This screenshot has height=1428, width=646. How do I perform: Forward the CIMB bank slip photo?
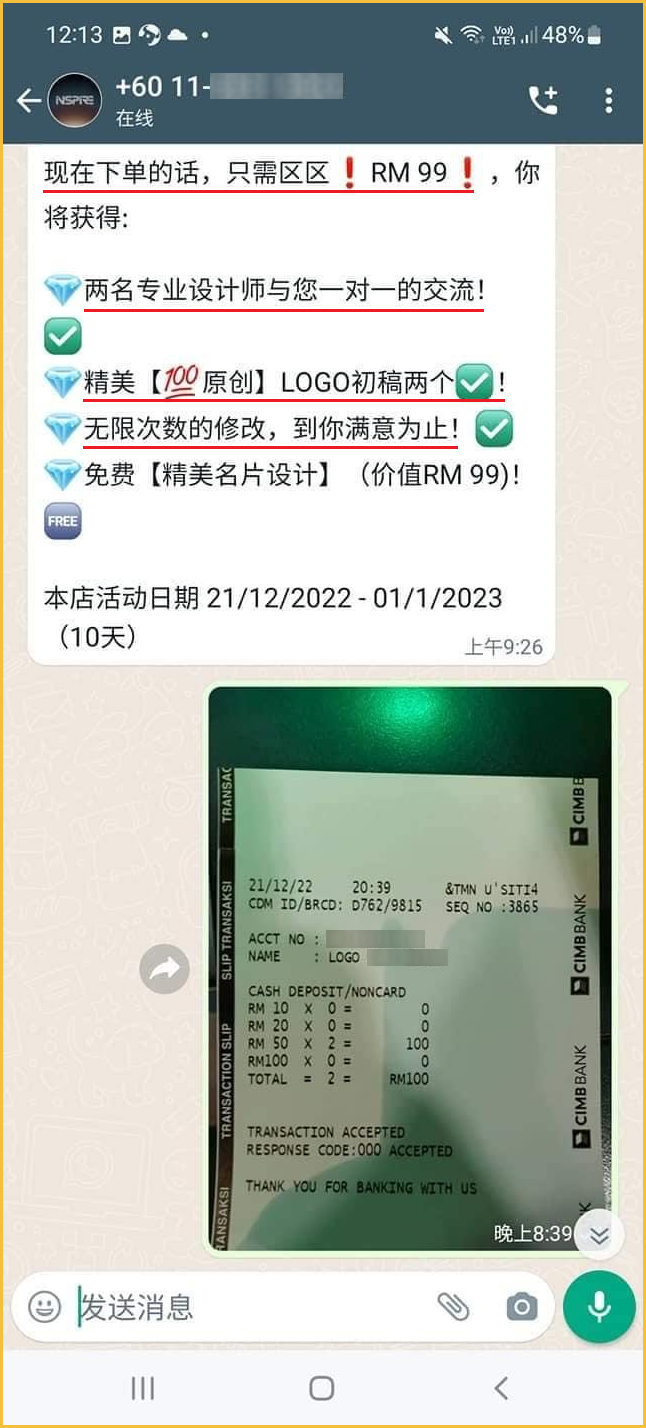(164, 969)
